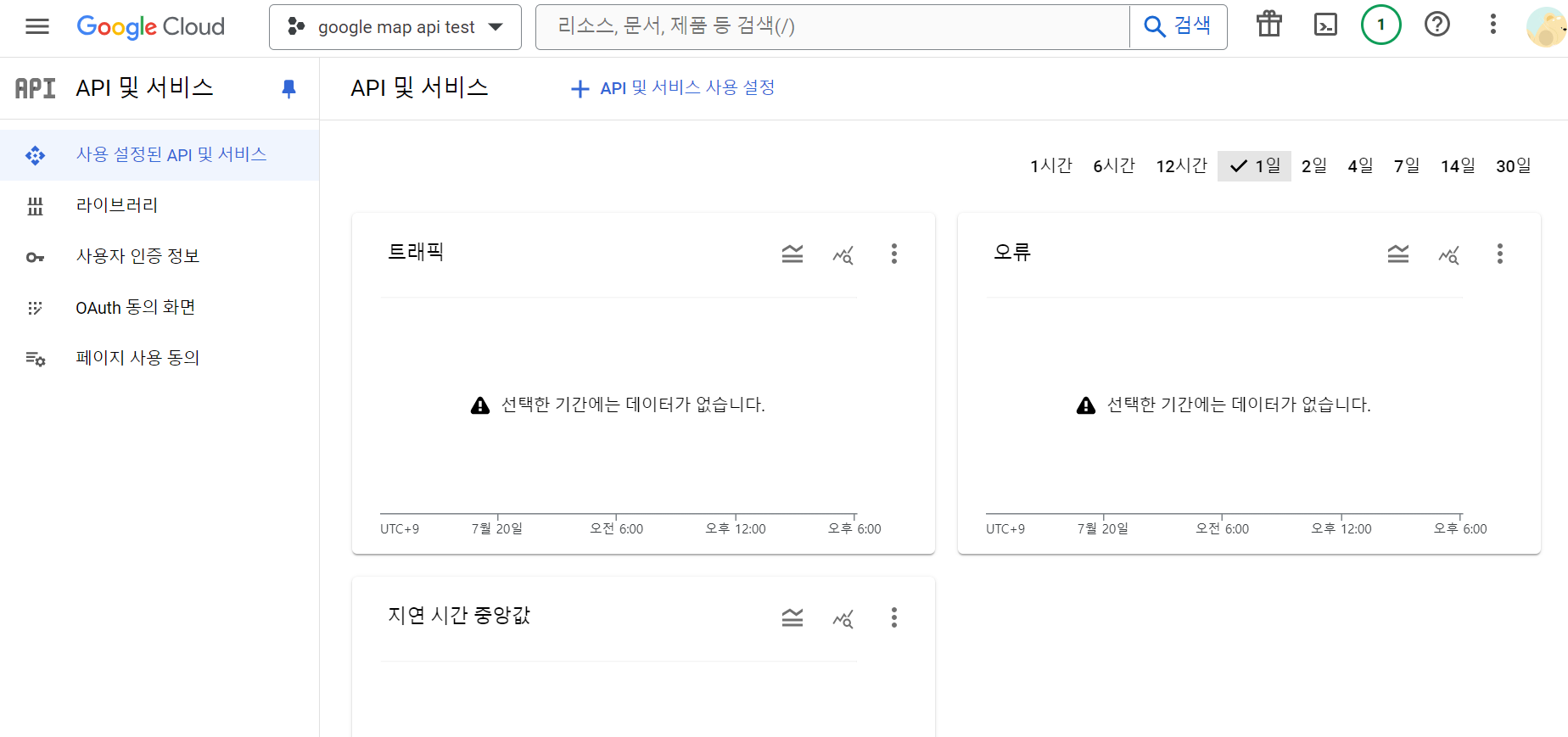
Task: Open 사용자 인증 정보 in the sidebar
Action: click(137, 256)
